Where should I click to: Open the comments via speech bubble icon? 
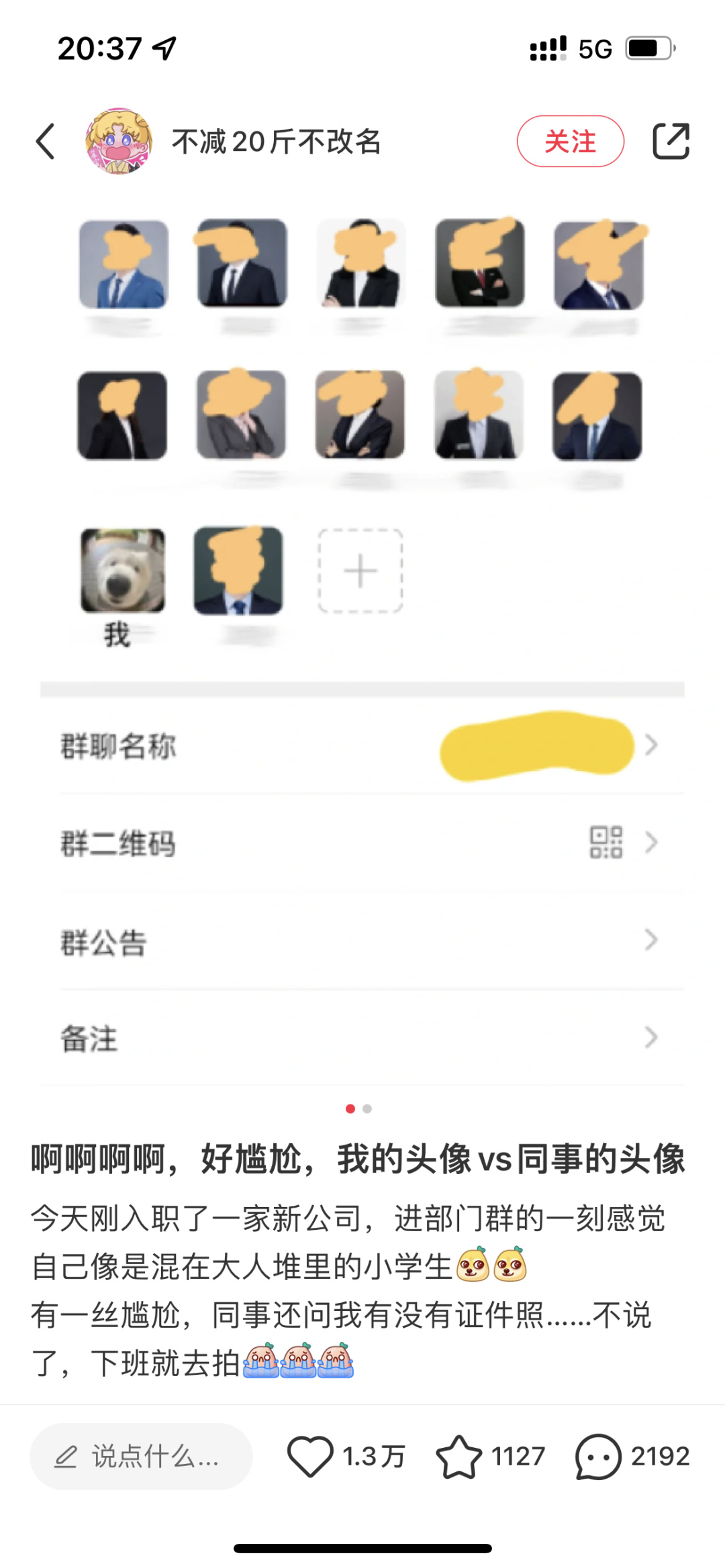pos(597,1457)
